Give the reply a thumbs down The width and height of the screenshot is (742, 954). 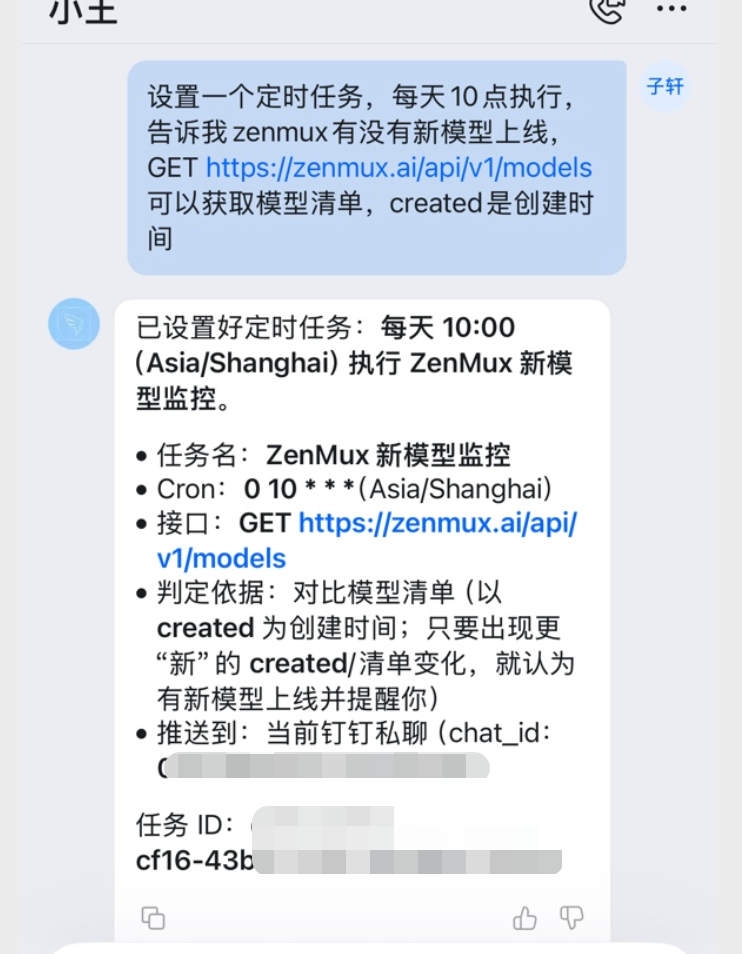point(572,917)
